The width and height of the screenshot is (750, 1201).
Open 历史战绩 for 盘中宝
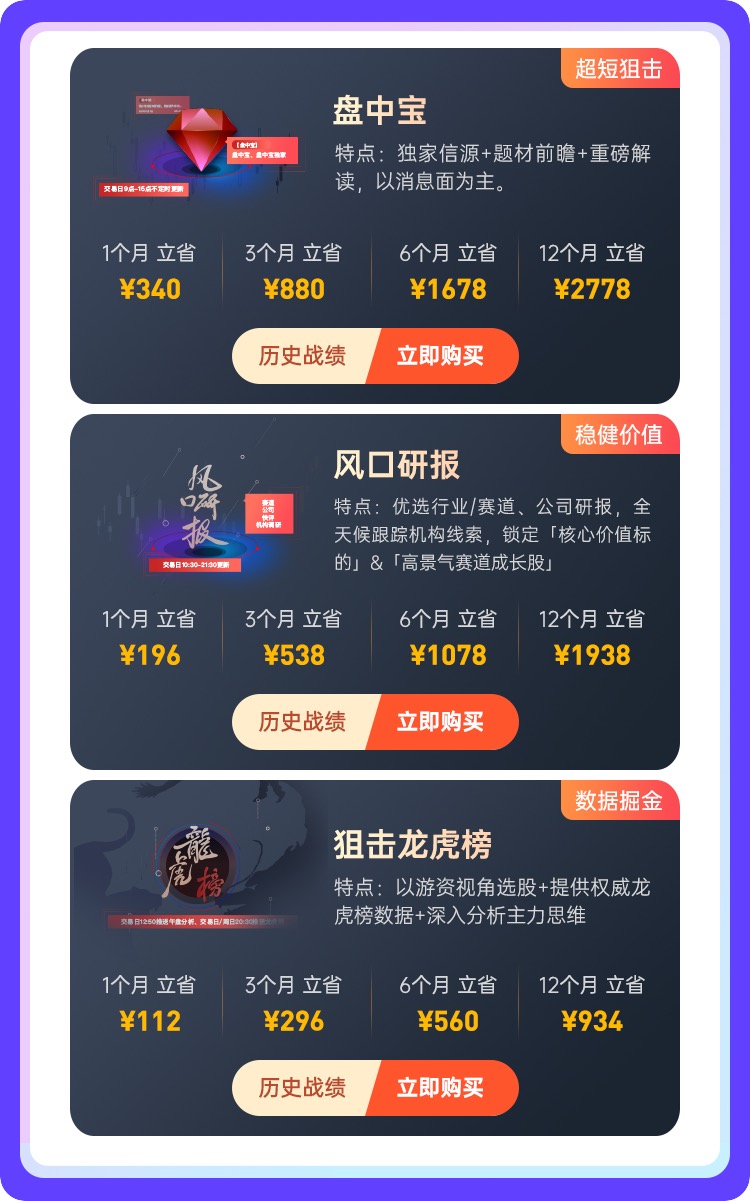click(x=302, y=356)
